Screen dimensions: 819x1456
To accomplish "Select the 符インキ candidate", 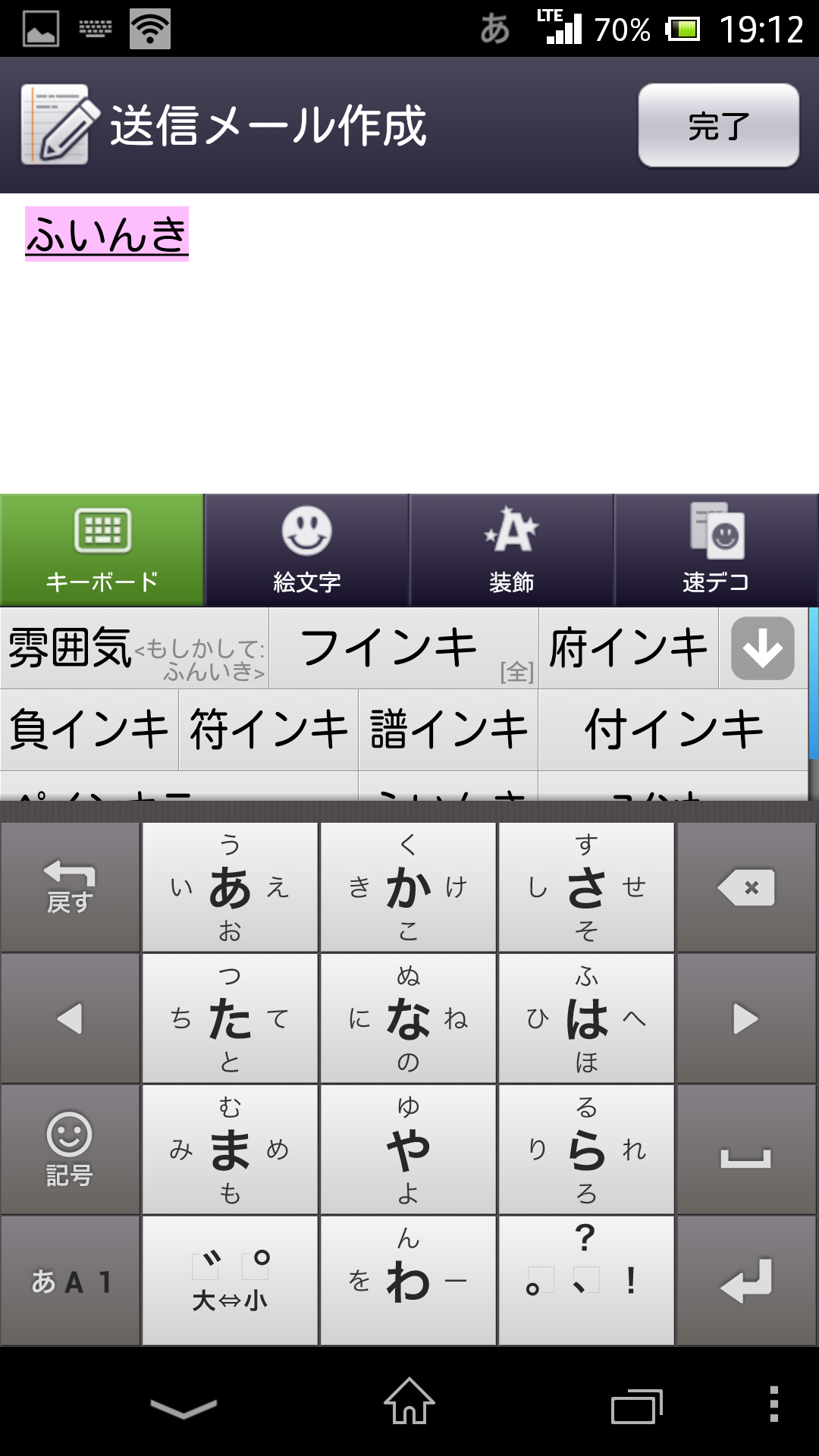I will 268,730.
